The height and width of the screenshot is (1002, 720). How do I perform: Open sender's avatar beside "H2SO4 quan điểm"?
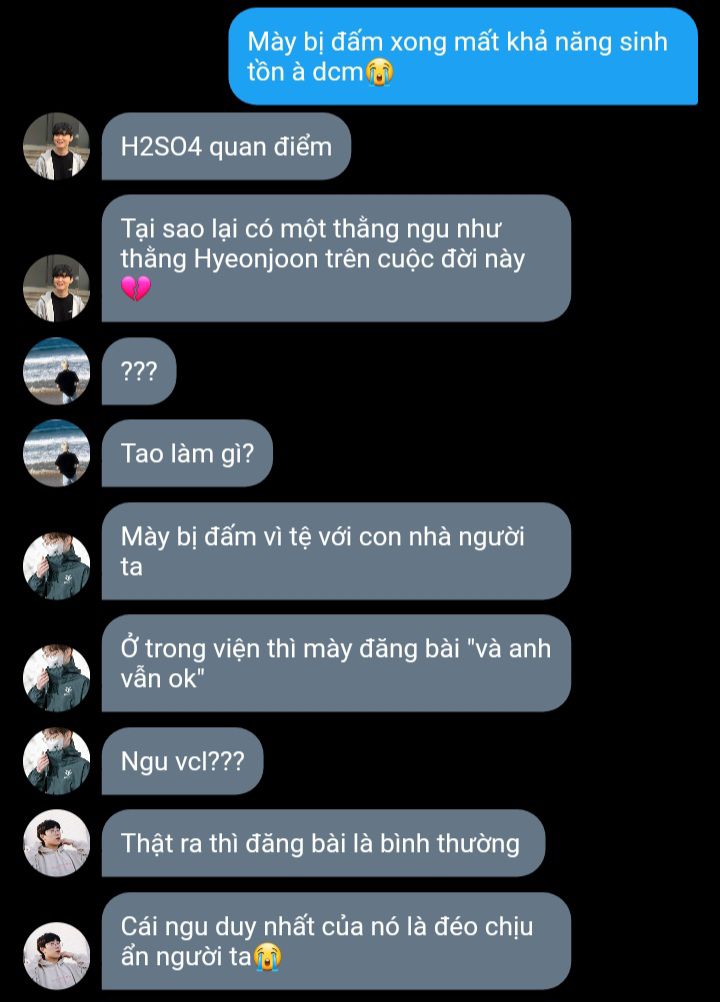(x=56, y=147)
